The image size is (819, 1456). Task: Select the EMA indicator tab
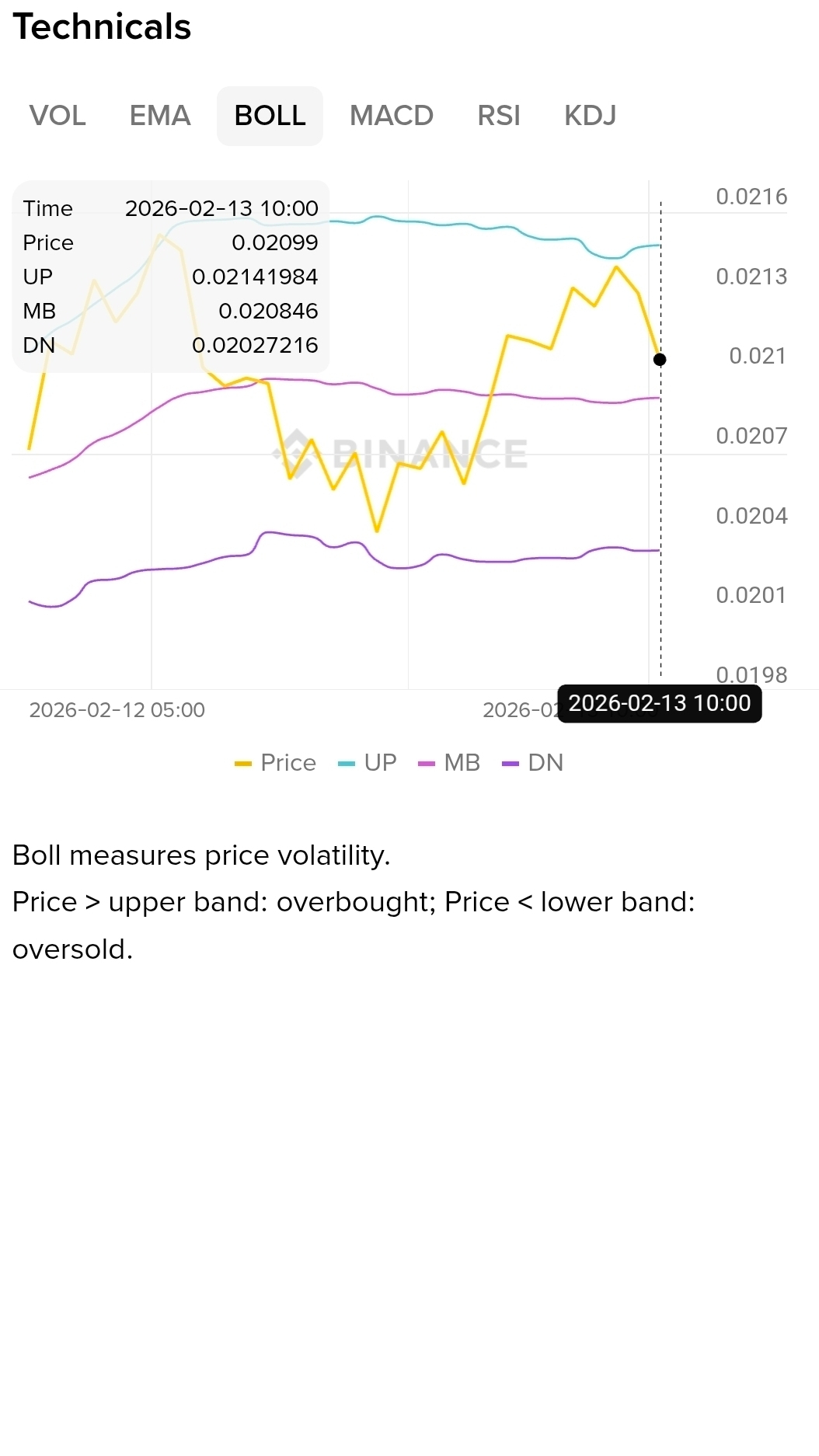point(160,116)
